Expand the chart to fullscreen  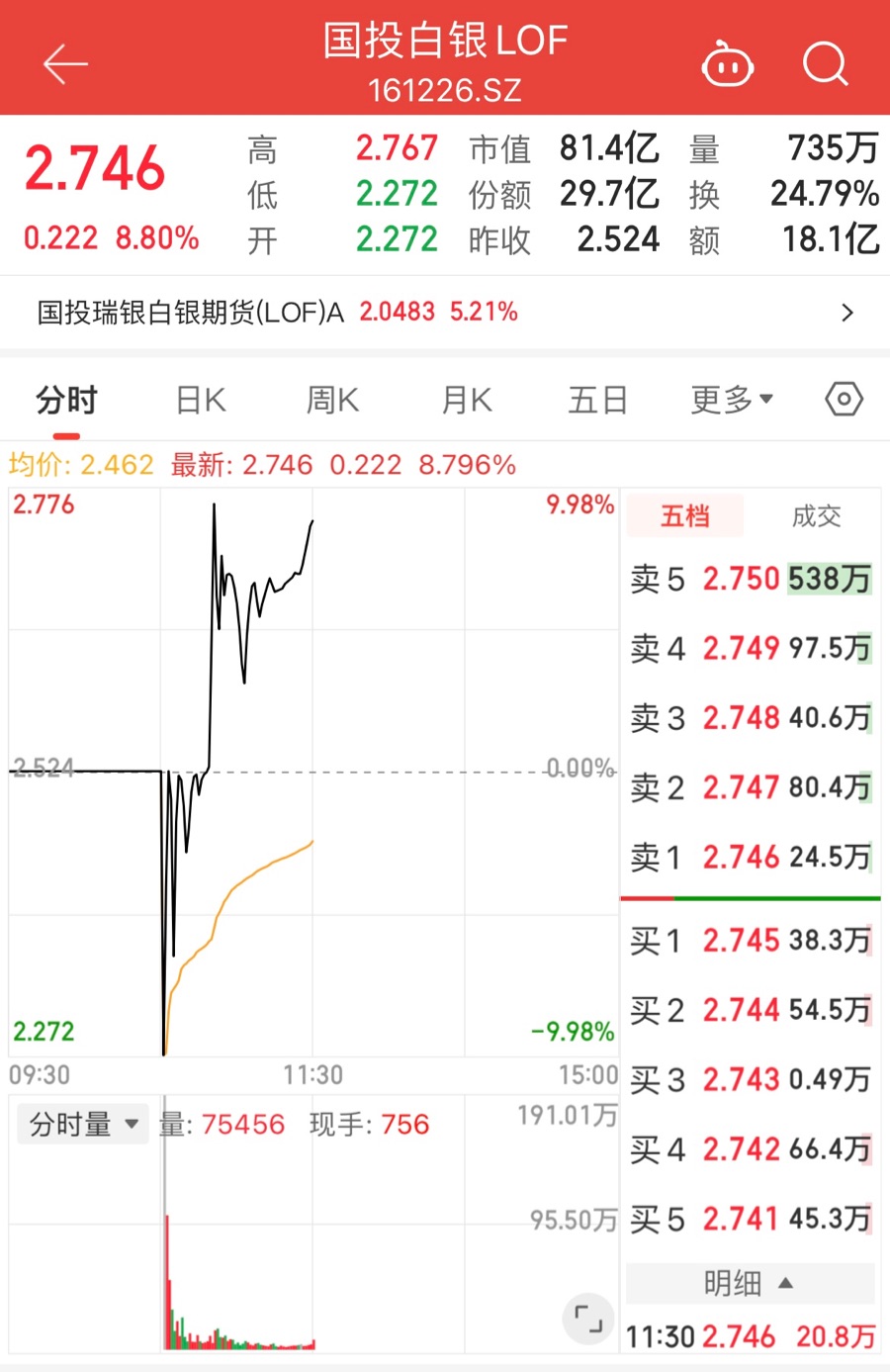point(588,1319)
